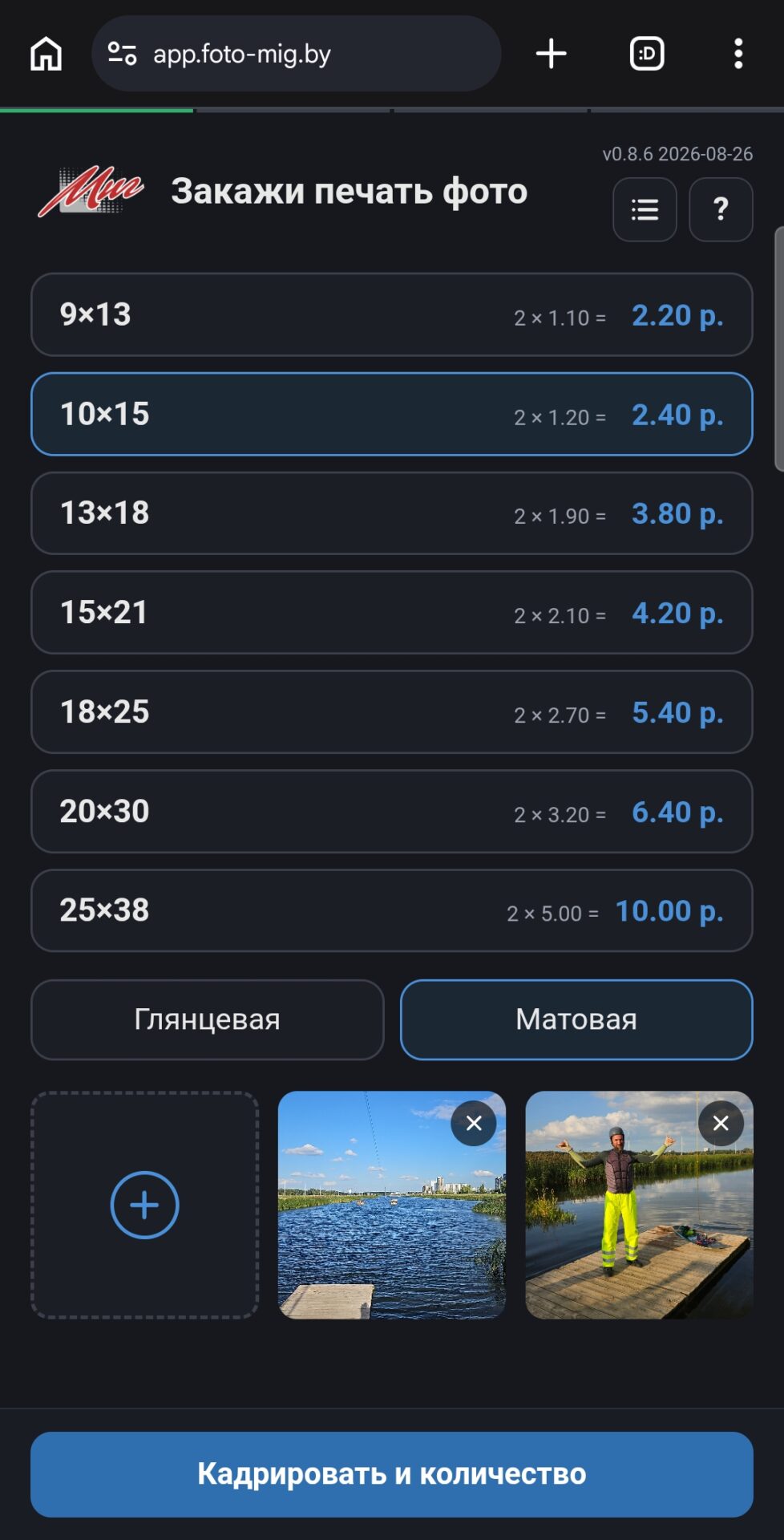
Task: Tap the app.foto-mig.by address bar
Action: tap(296, 54)
